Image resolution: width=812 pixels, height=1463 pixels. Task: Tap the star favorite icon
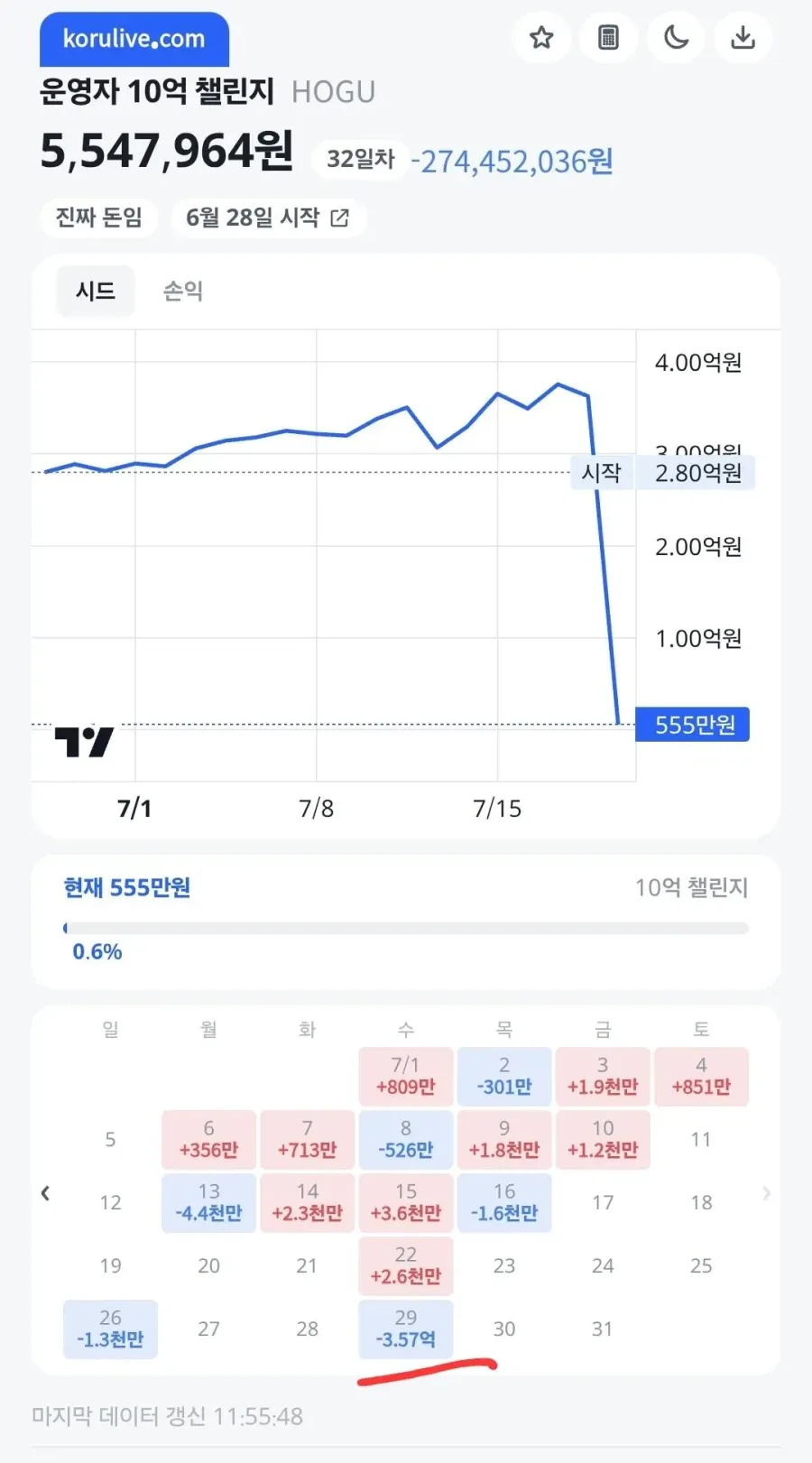541,38
